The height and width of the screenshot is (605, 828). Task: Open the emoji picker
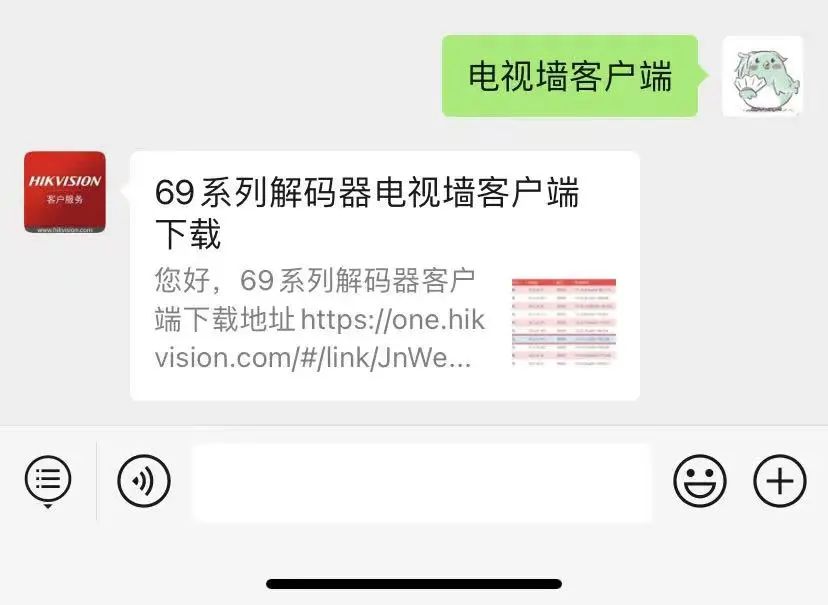(x=699, y=482)
